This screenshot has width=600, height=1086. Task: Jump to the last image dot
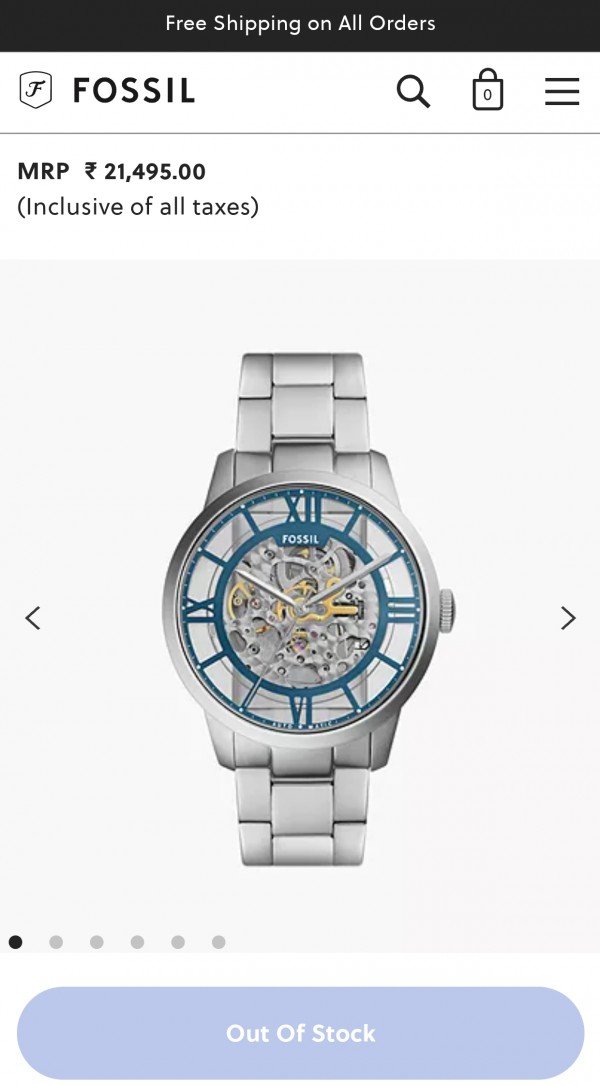218,942
